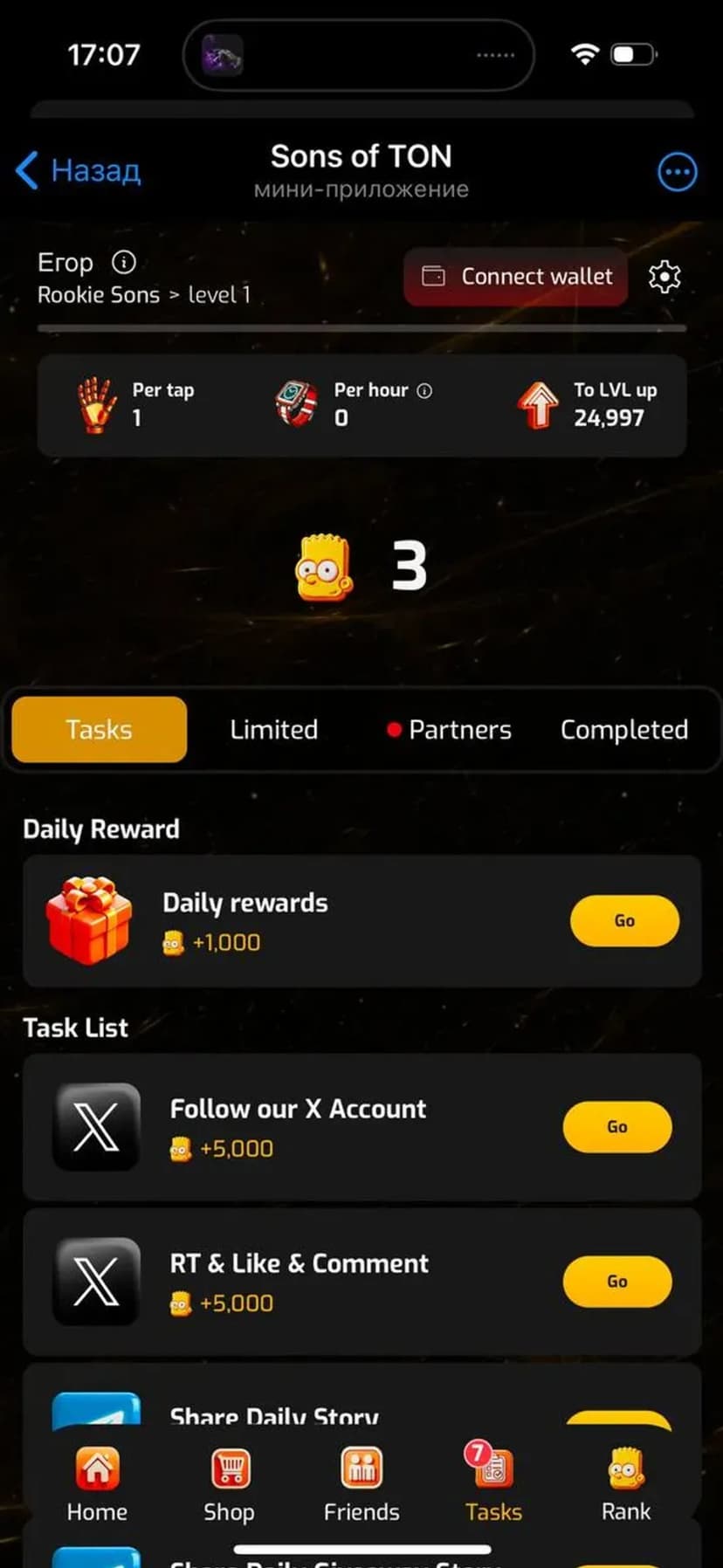Switch to the Completed tab
723x1568 pixels.
point(623,730)
